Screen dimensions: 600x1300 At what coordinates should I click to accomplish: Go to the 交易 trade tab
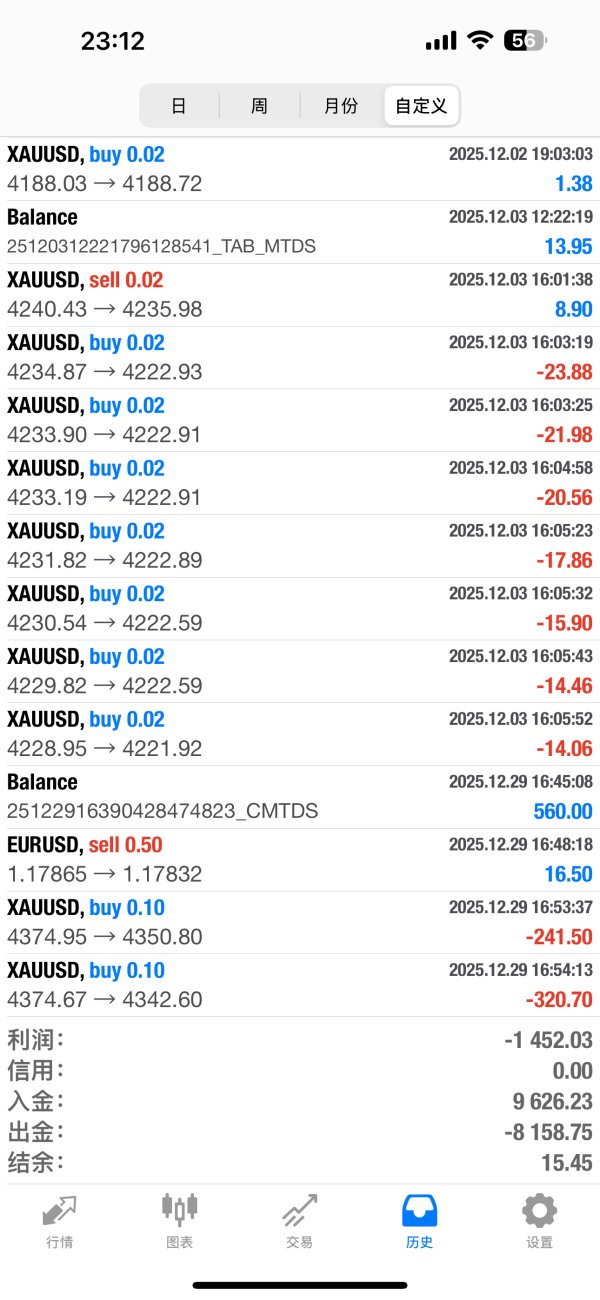(299, 1221)
